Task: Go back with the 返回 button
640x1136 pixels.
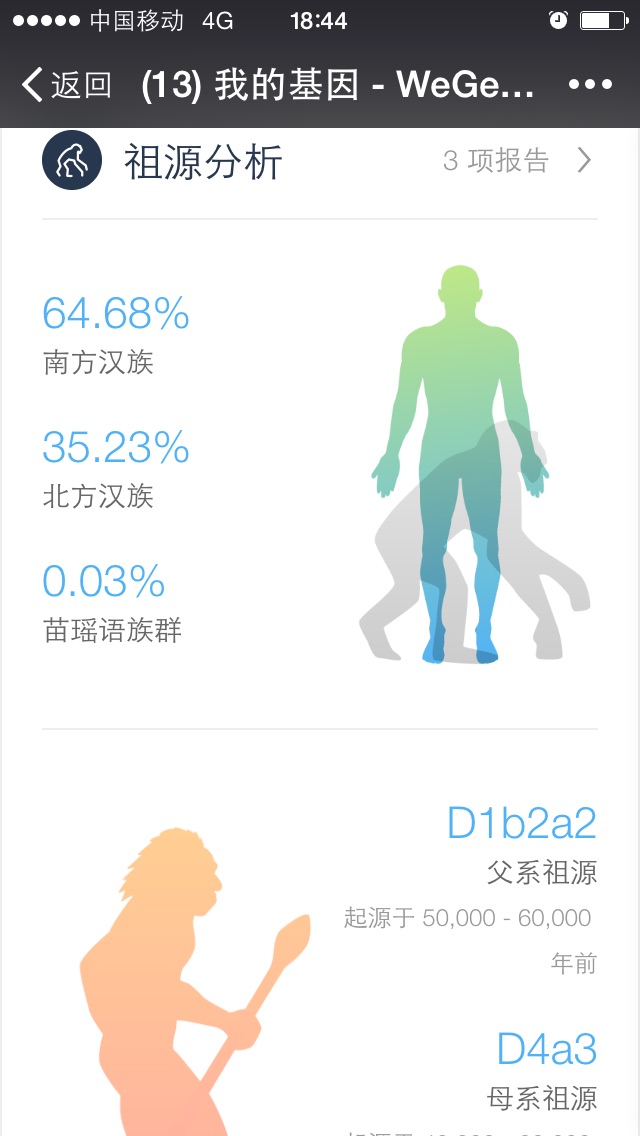Action: [66, 85]
